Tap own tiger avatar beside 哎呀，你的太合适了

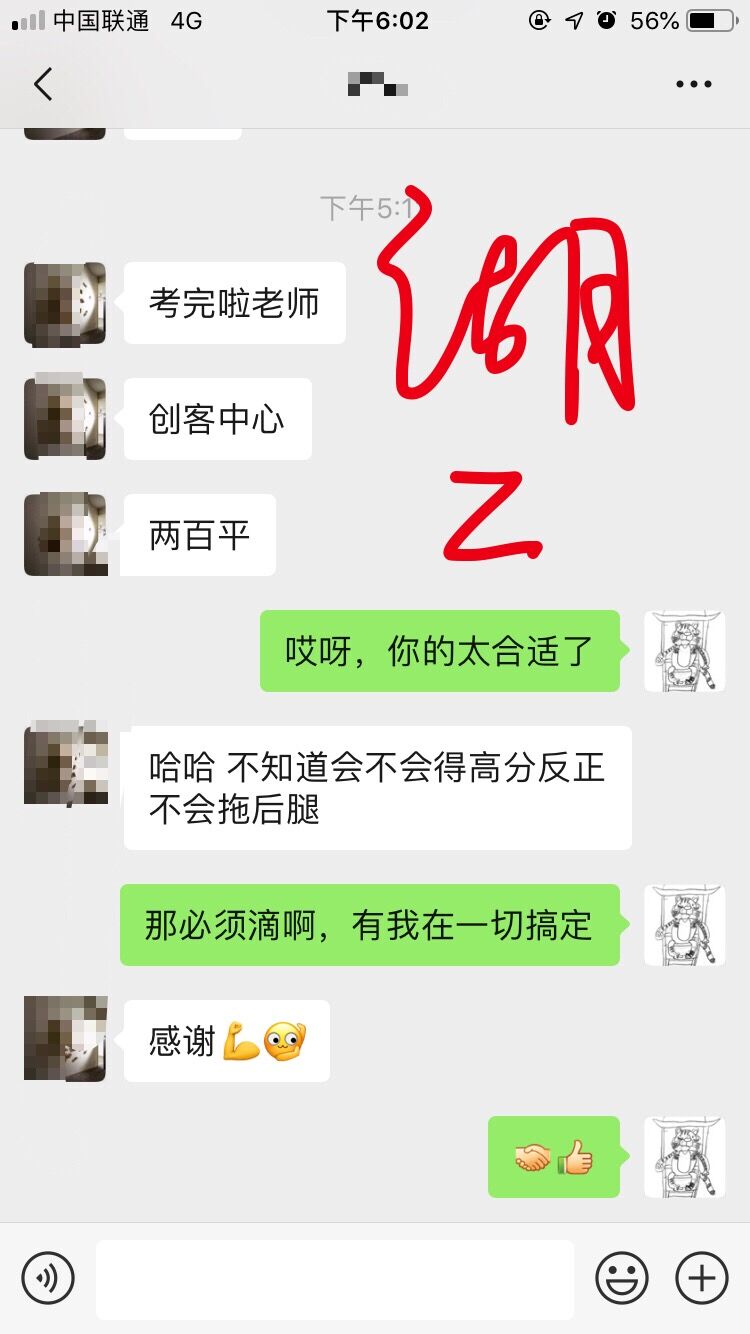pyautogui.click(x=684, y=652)
